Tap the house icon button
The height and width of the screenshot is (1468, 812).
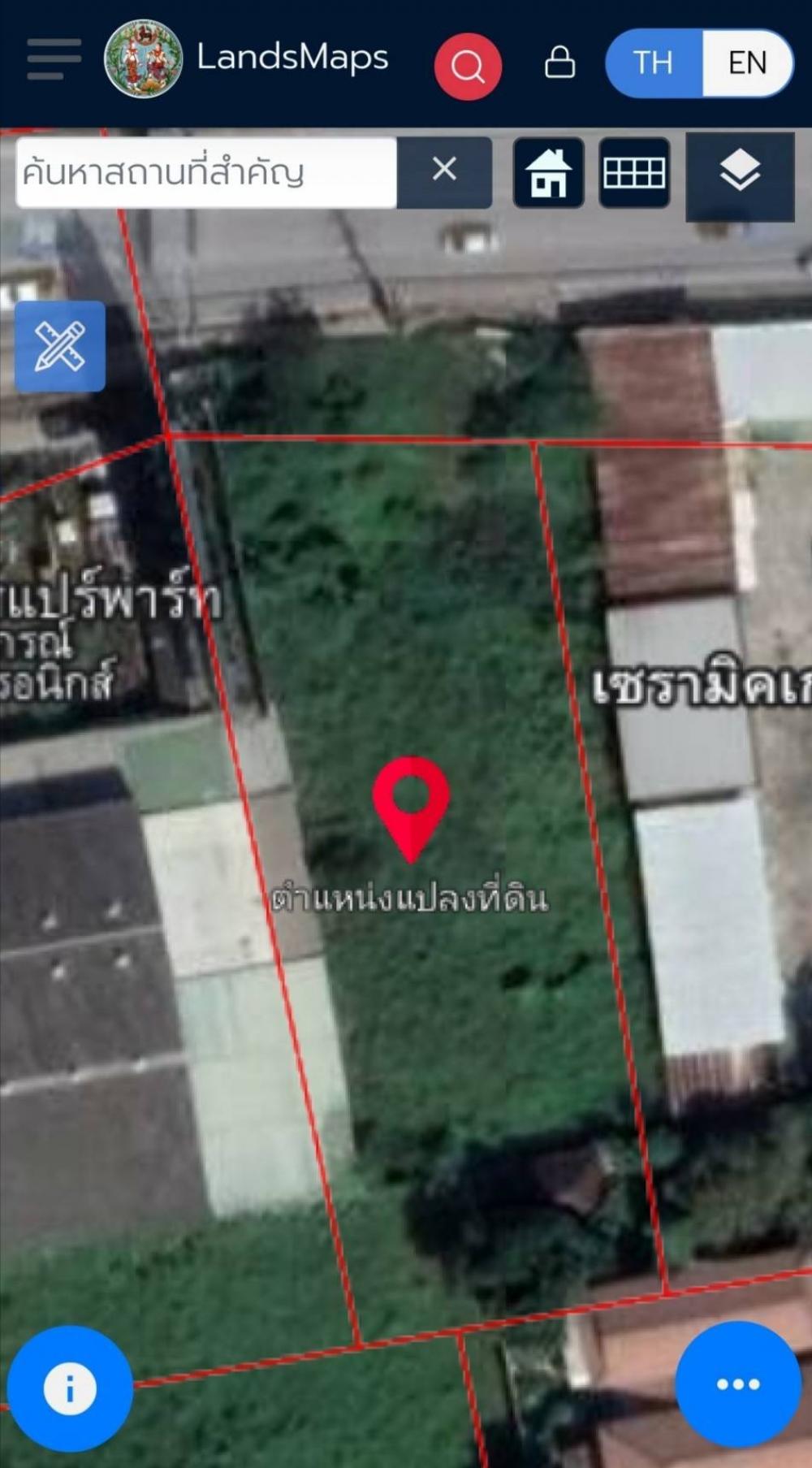coord(549,172)
